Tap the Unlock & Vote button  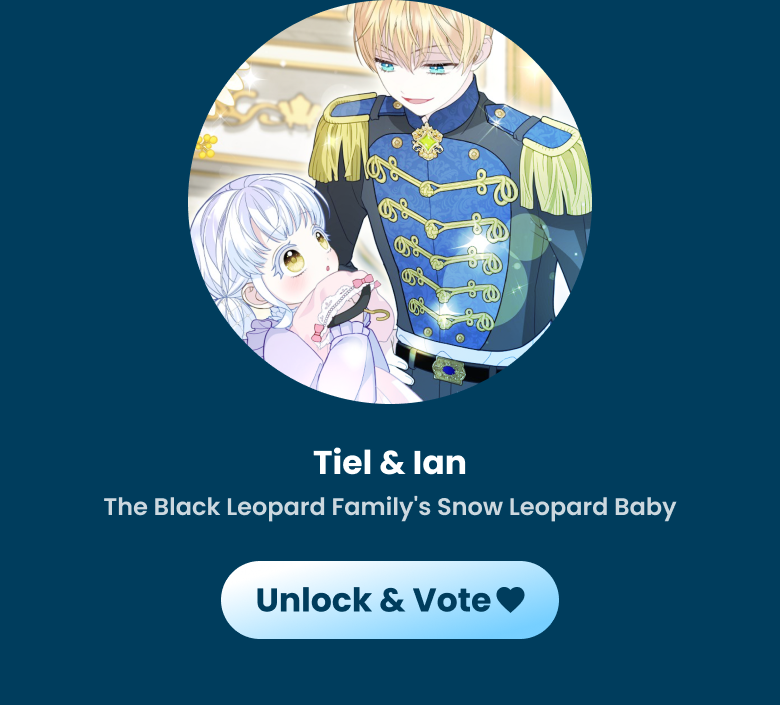389,600
